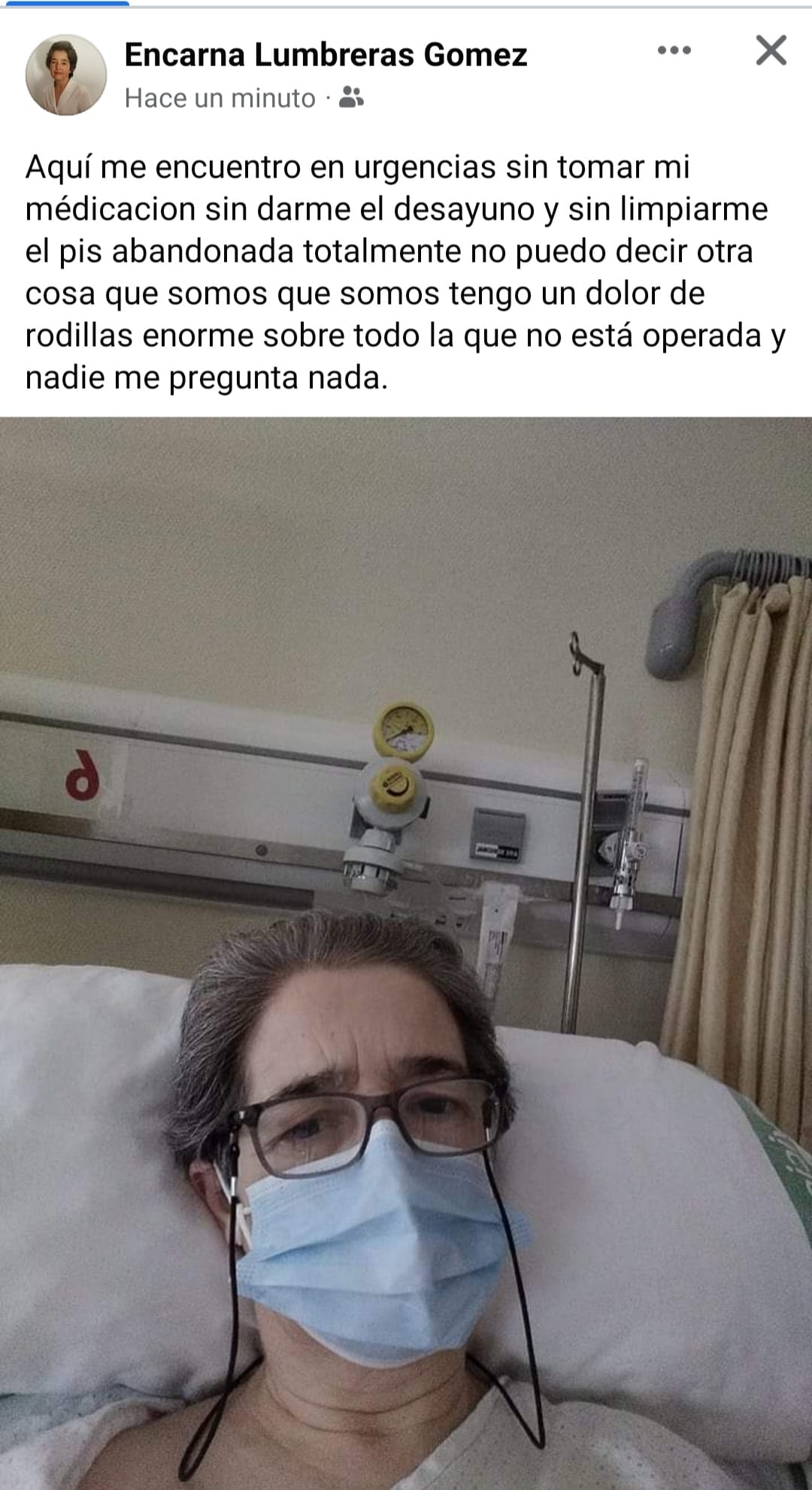Open Encarna Lumbreras Gomez's profile picture
Screen dimensions: 812x1490
[66, 74]
